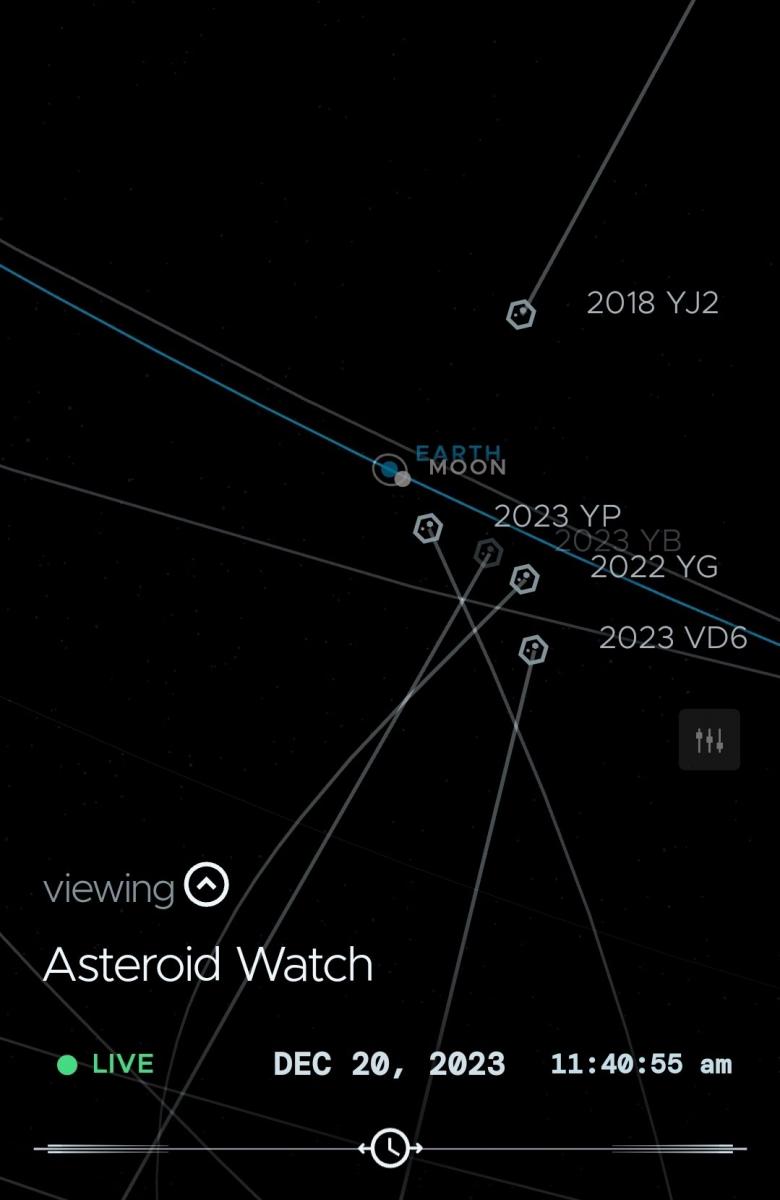
Task: Select asteroid 2023 YB
Action: 487,552
